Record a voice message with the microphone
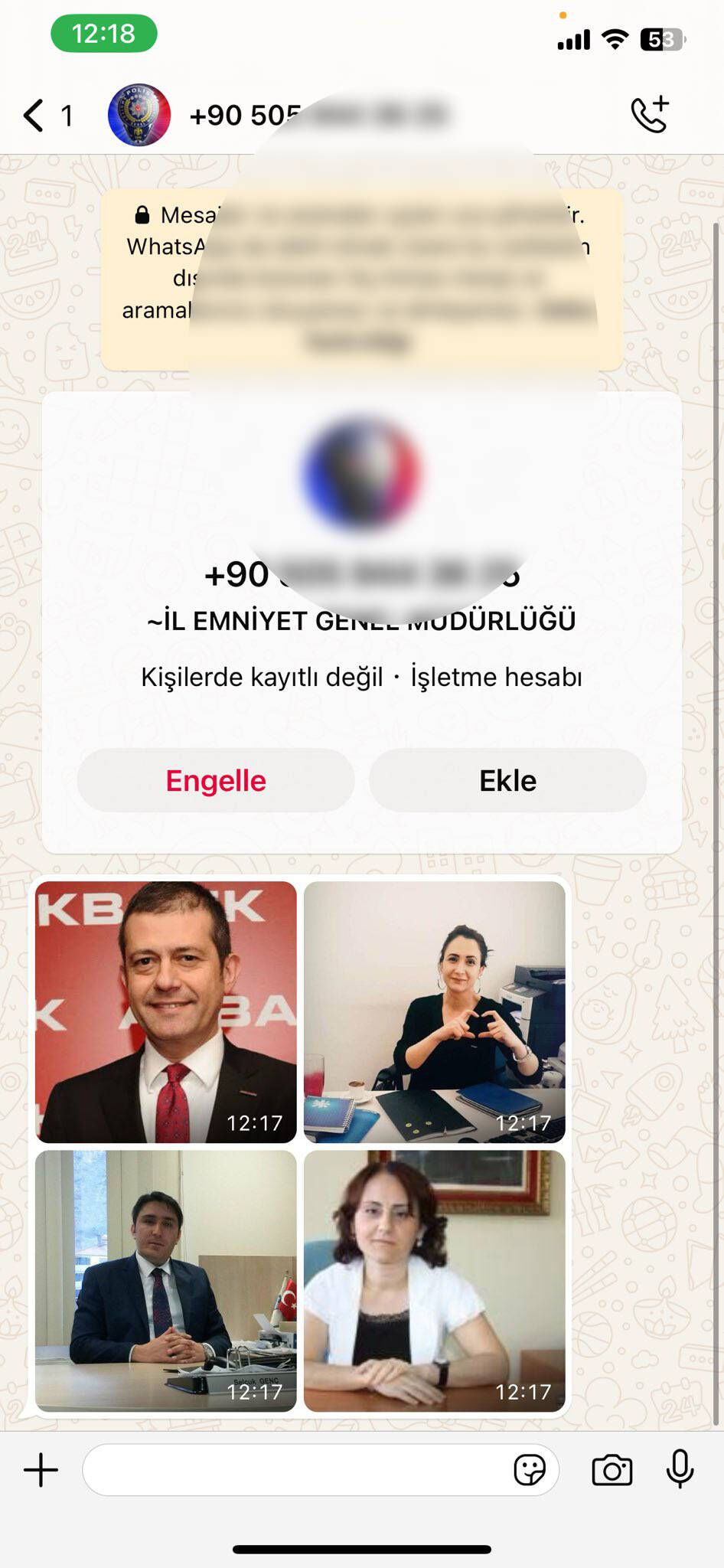The width and height of the screenshot is (724, 1568). click(679, 1468)
